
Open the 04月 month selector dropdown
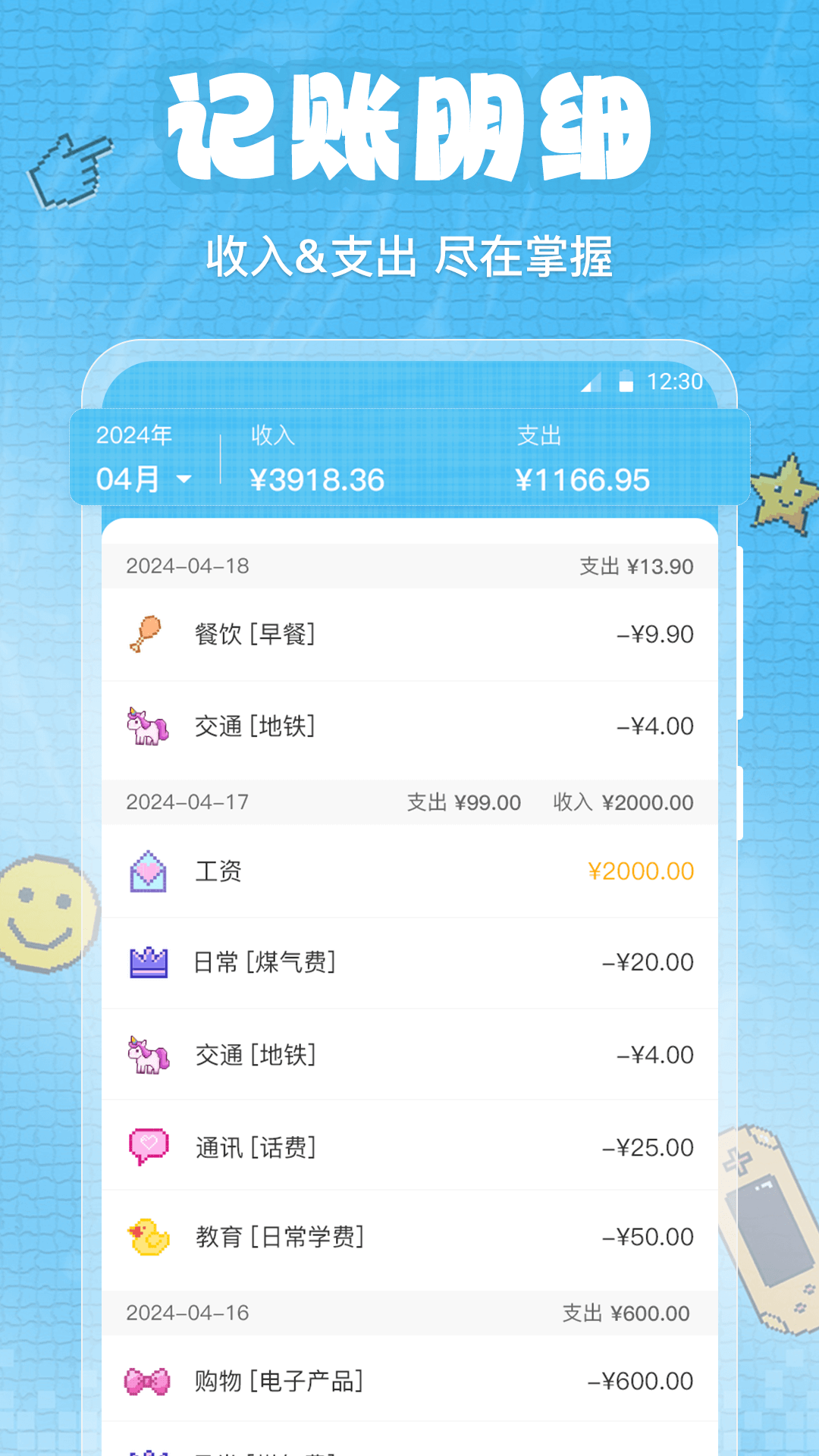(x=144, y=478)
